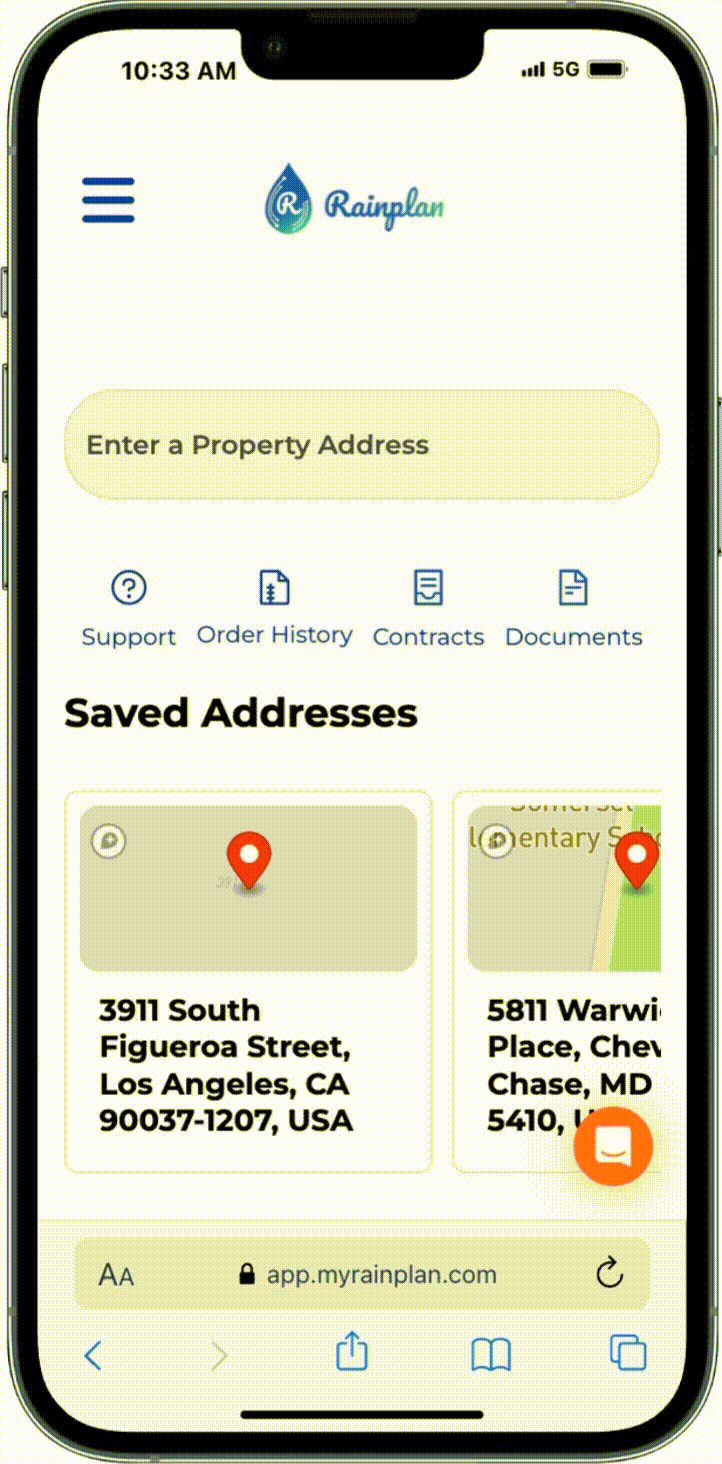View Order History

pos(274,609)
